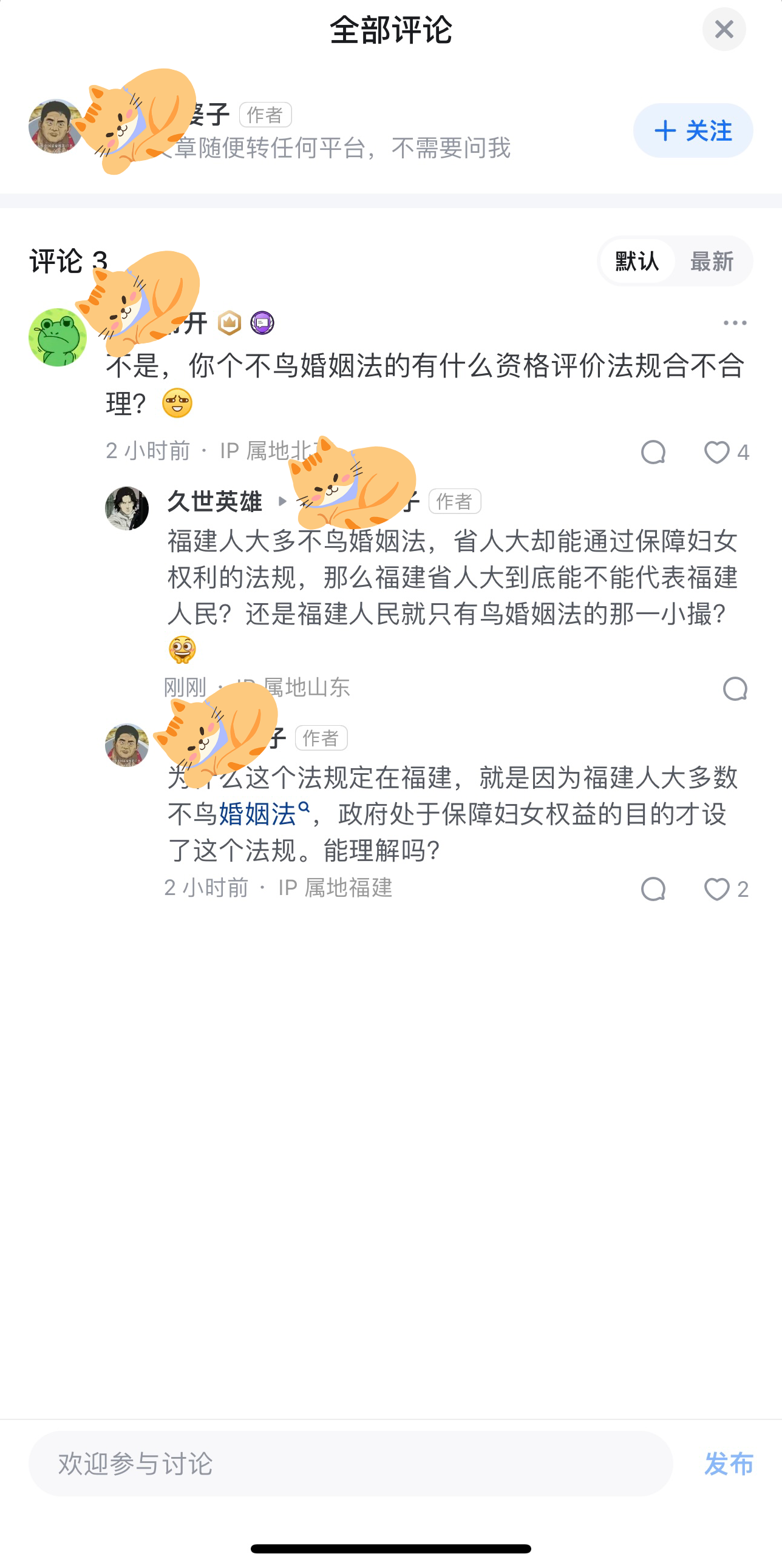Like the comment with 4 likes
The width and height of the screenshot is (782, 1568).
[717, 452]
